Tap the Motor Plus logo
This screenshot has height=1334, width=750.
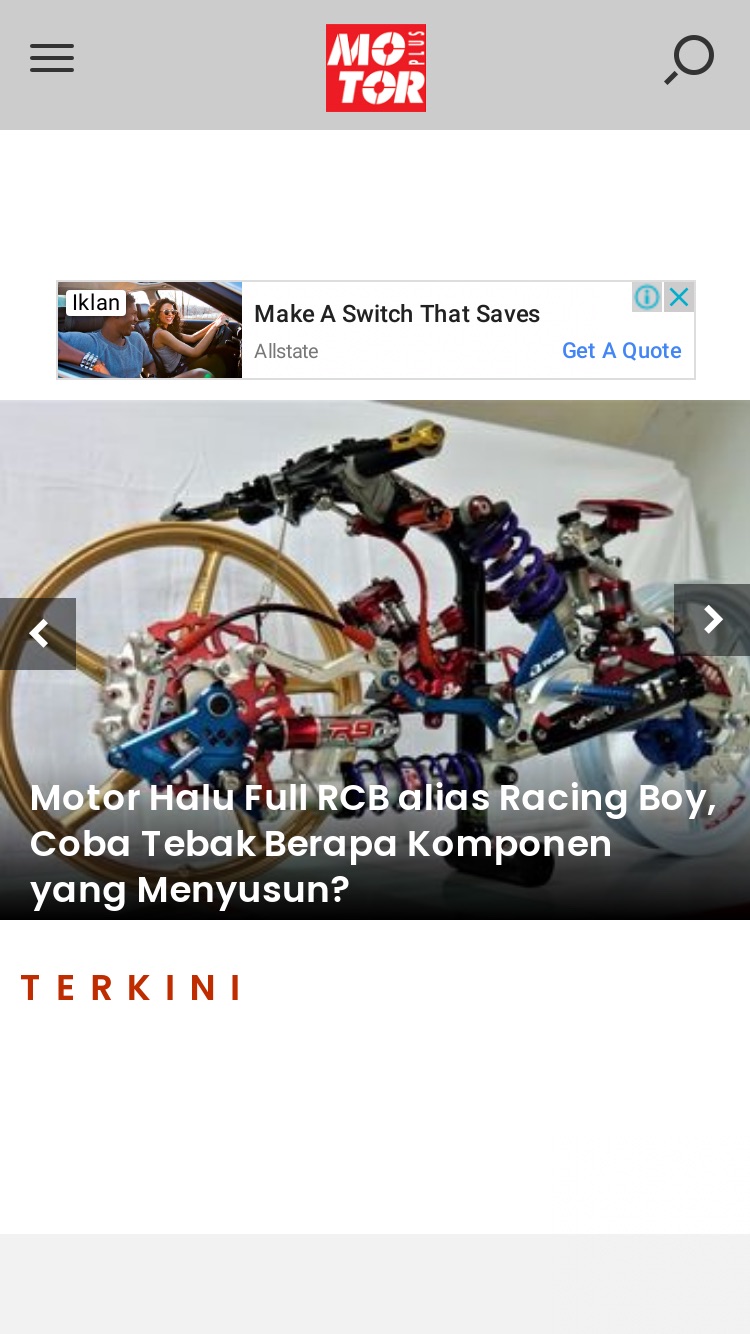376,68
